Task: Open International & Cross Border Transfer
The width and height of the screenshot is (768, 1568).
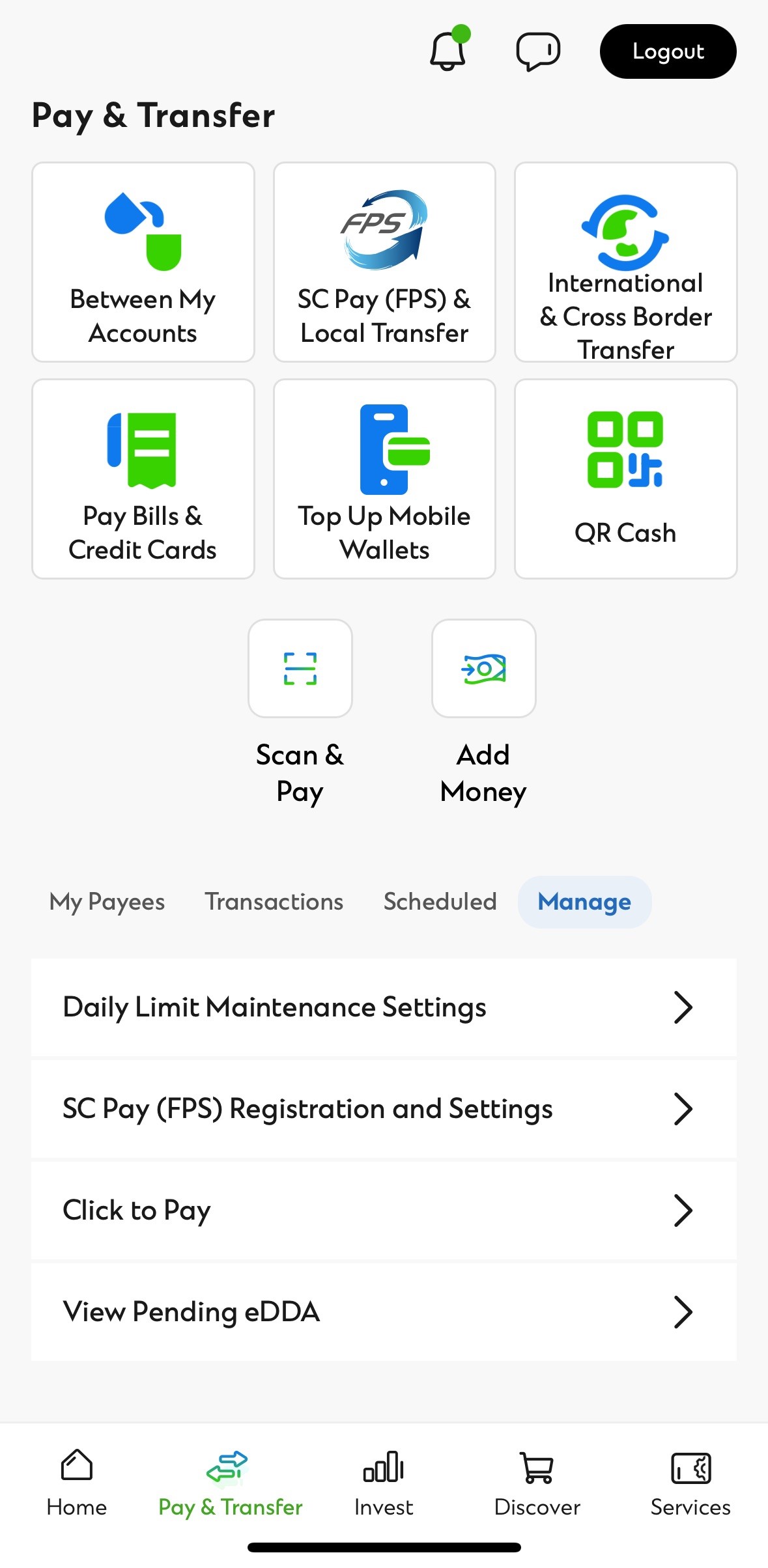Action: 625,260
